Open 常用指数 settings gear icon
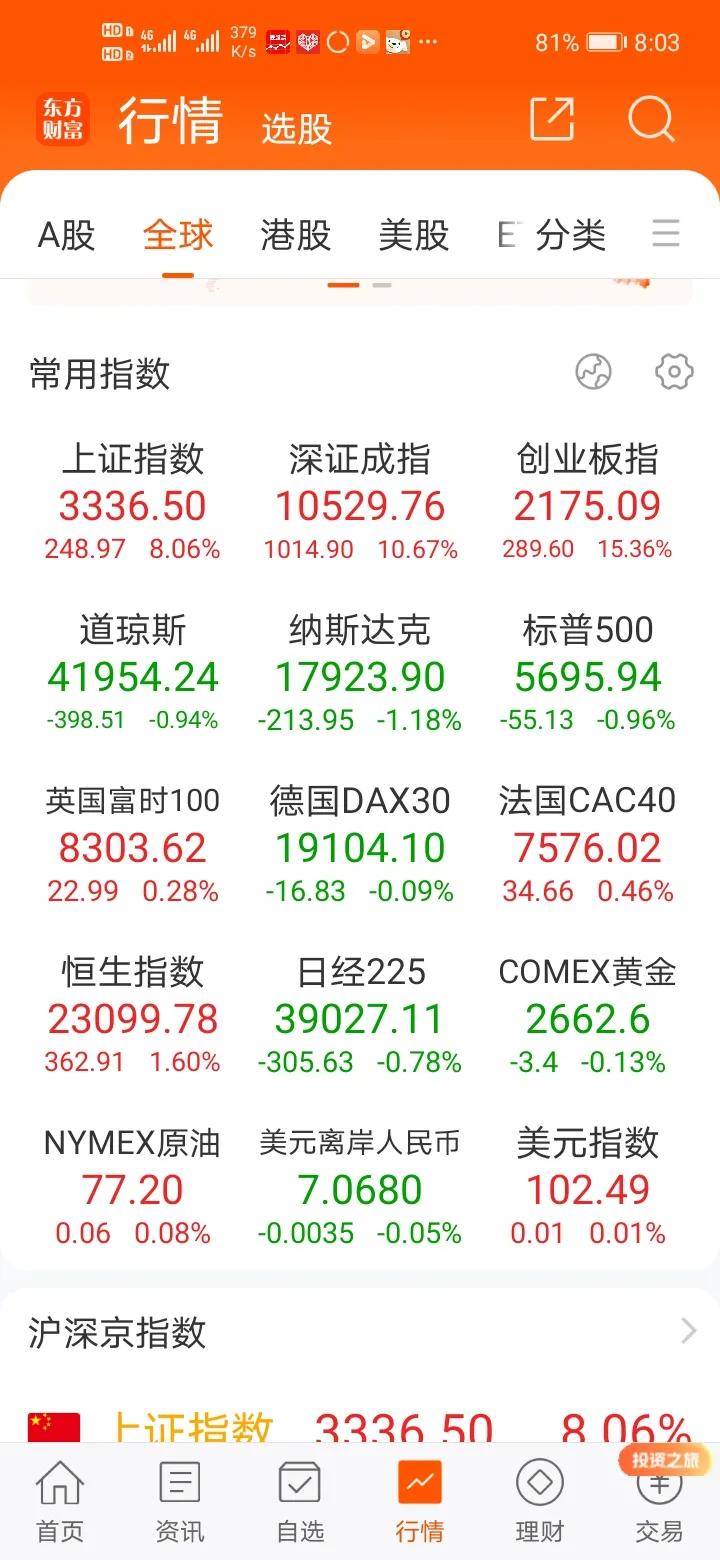The width and height of the screenshot is (720, 1560). point(674,372)
